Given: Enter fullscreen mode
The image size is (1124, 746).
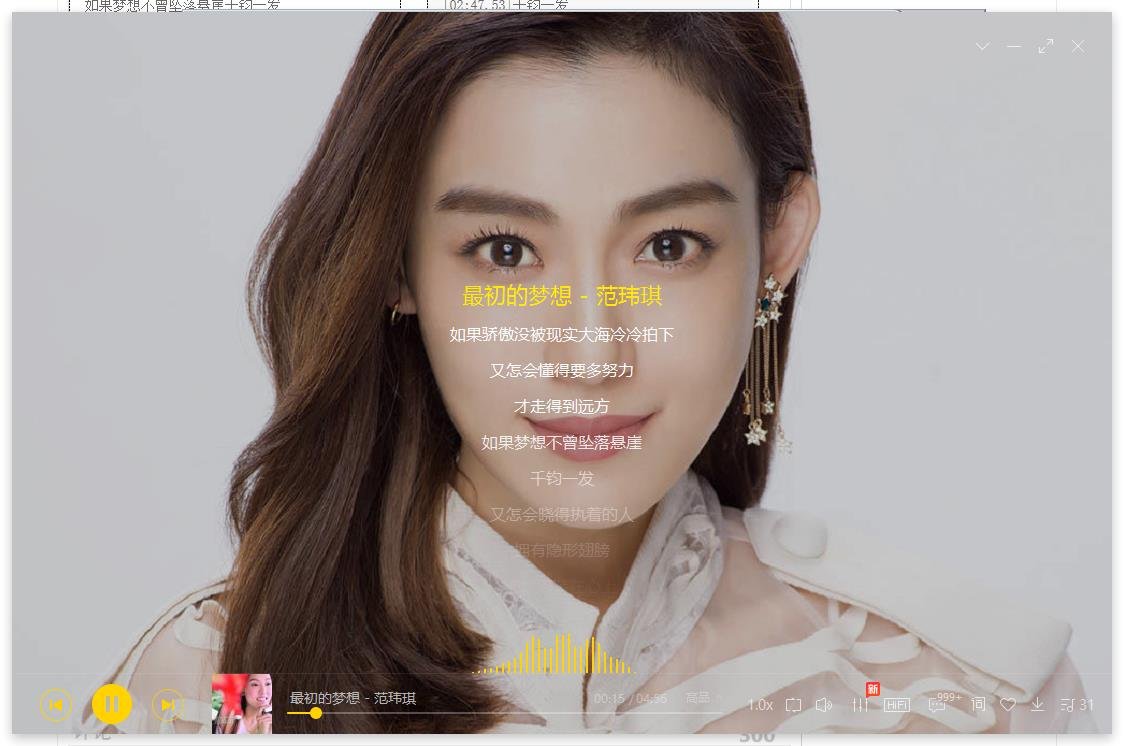Looking at the screenshot, I should 1046,46.
